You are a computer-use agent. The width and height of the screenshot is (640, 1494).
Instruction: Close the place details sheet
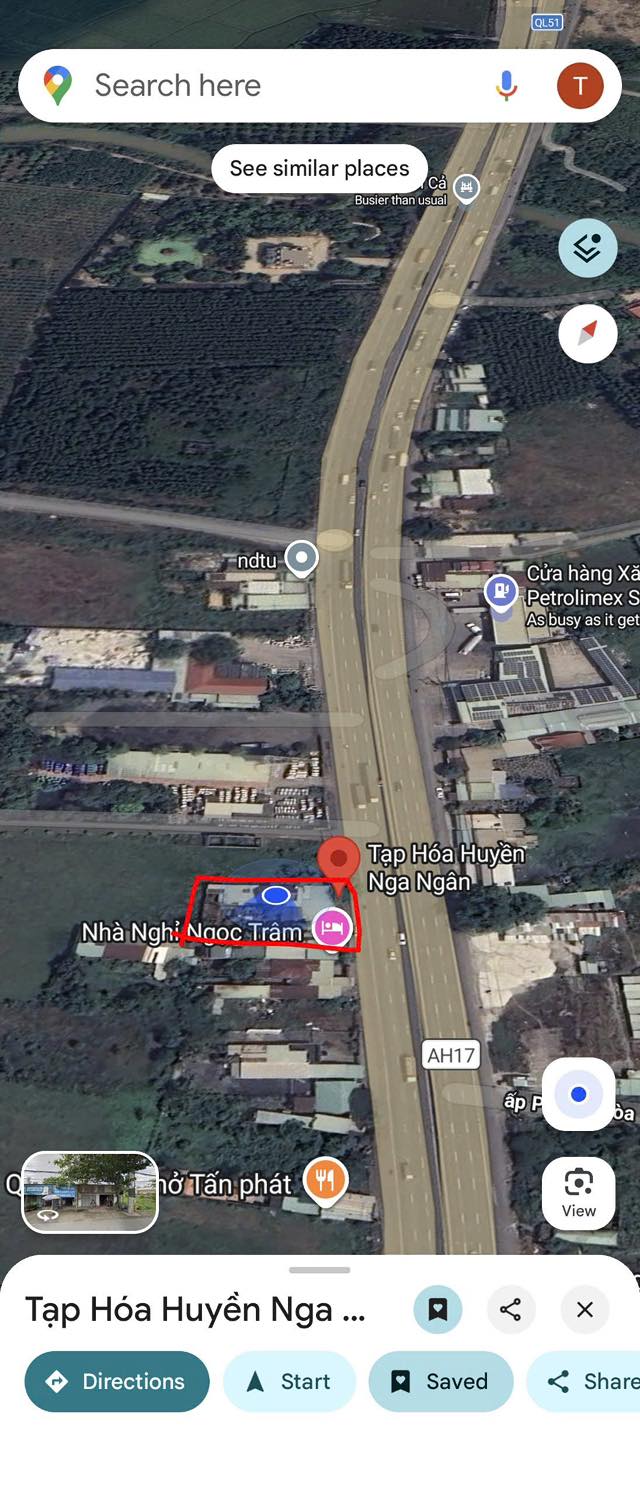click(x=585, y=1309)
